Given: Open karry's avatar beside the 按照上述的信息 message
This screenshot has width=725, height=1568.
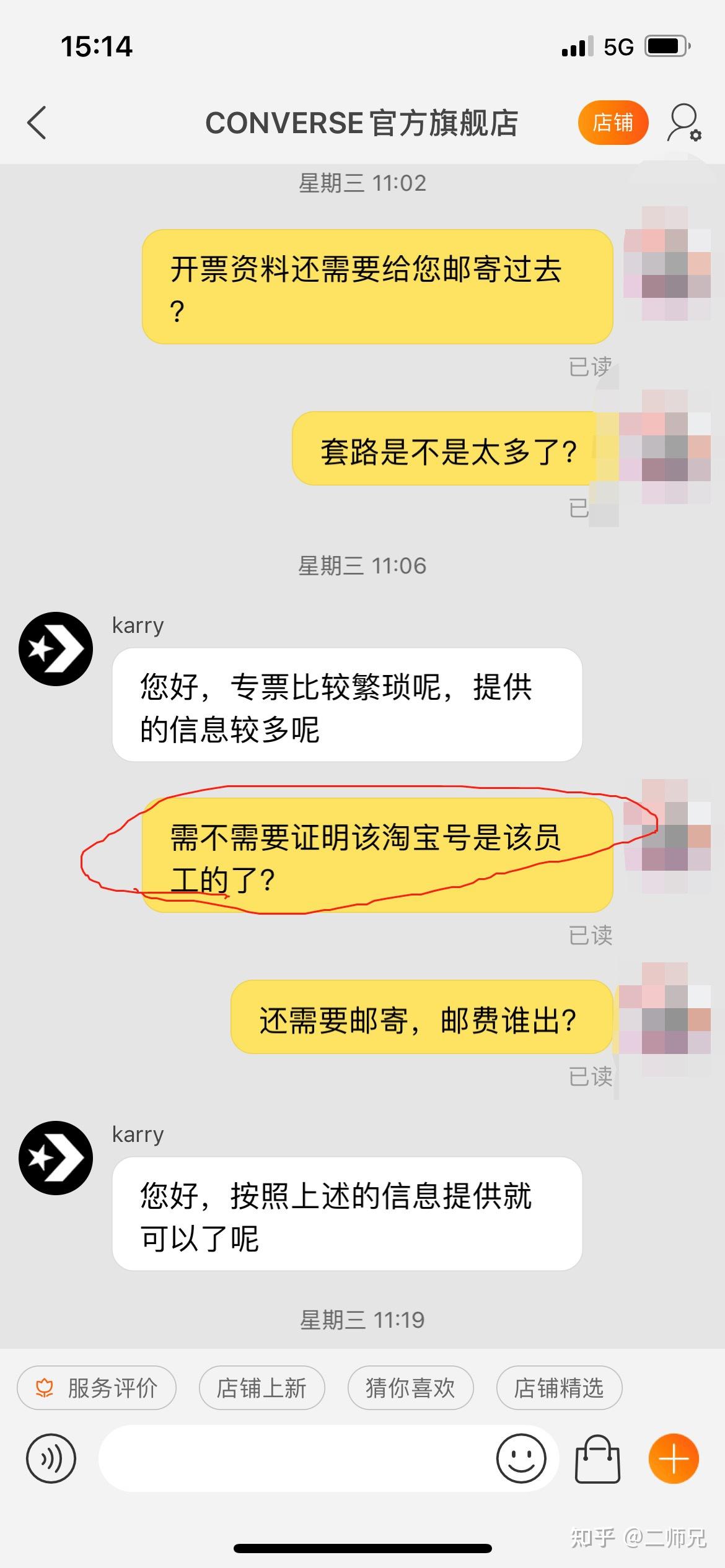Looking at the screenshot, I should (x=56, y=1158).
